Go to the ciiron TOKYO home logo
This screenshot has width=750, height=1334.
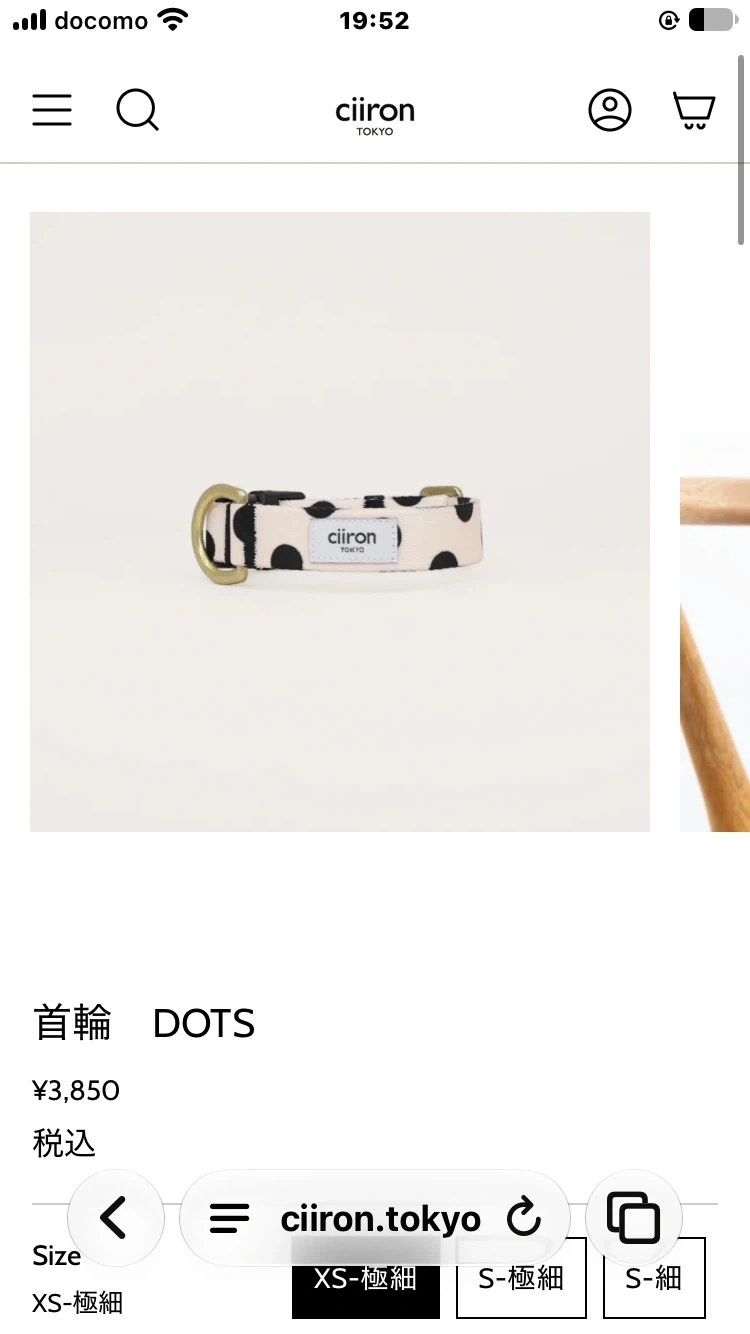point(375,116)
